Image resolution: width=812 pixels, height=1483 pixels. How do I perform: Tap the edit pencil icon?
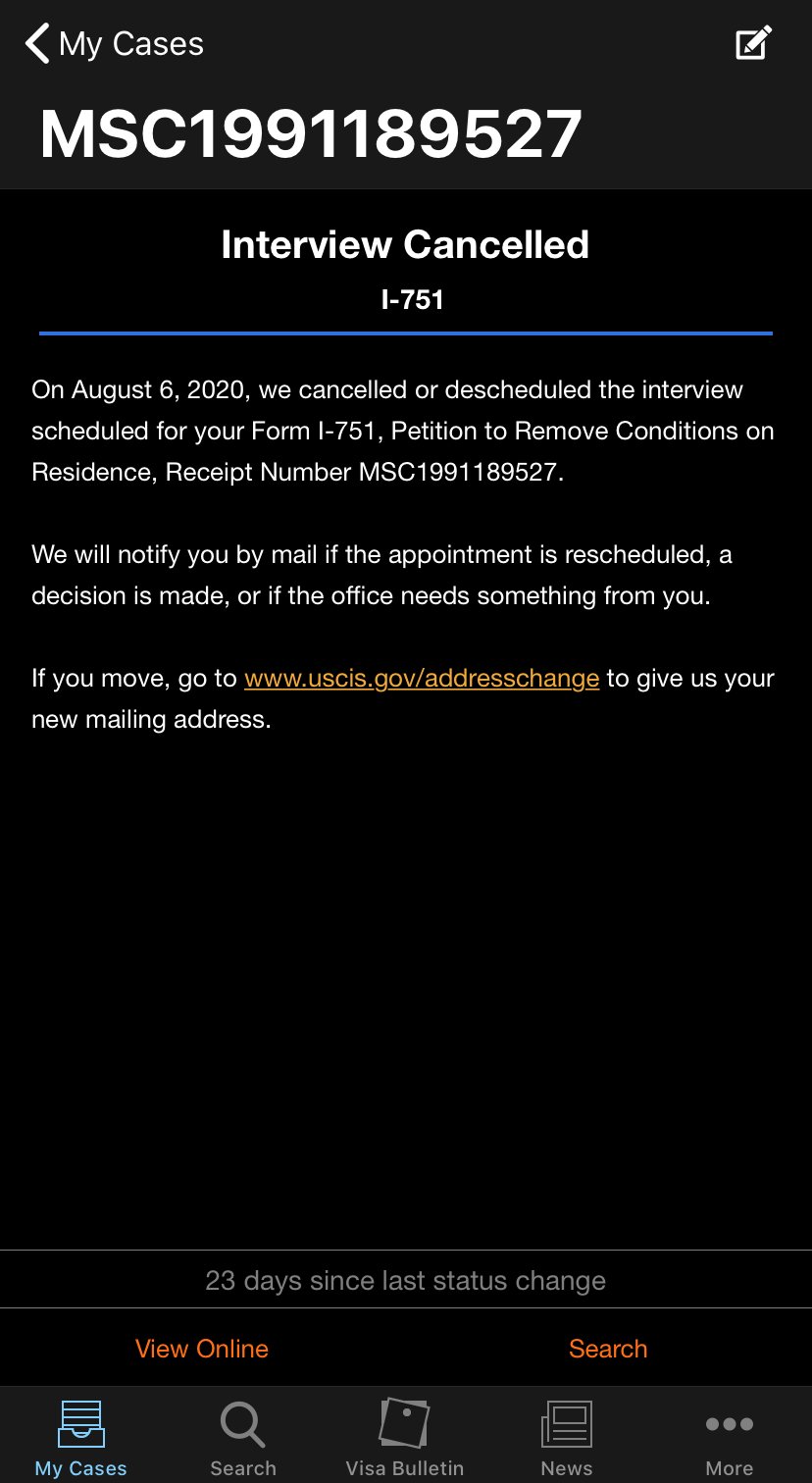(753, 43)
